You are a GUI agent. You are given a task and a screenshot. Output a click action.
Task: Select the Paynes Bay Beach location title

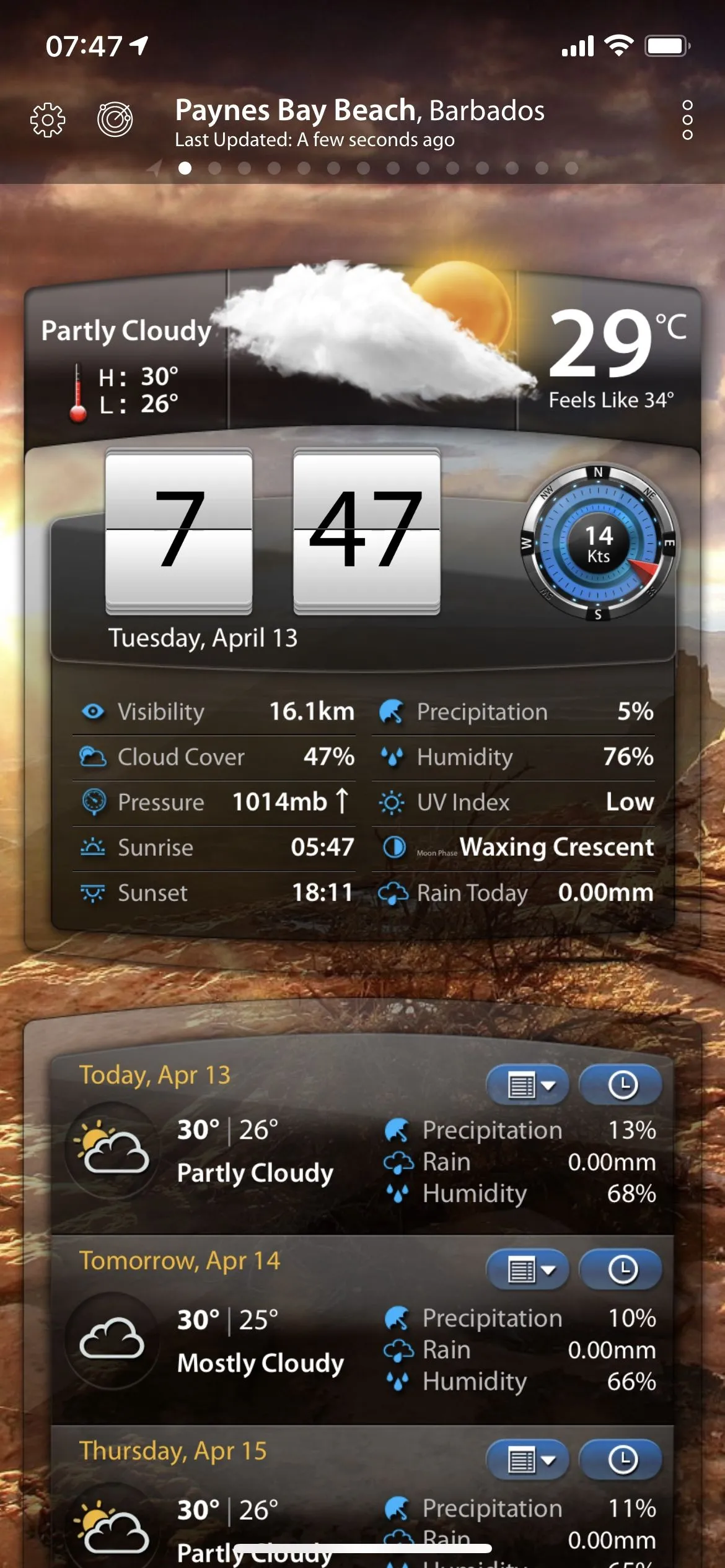[x=359, y=111]
